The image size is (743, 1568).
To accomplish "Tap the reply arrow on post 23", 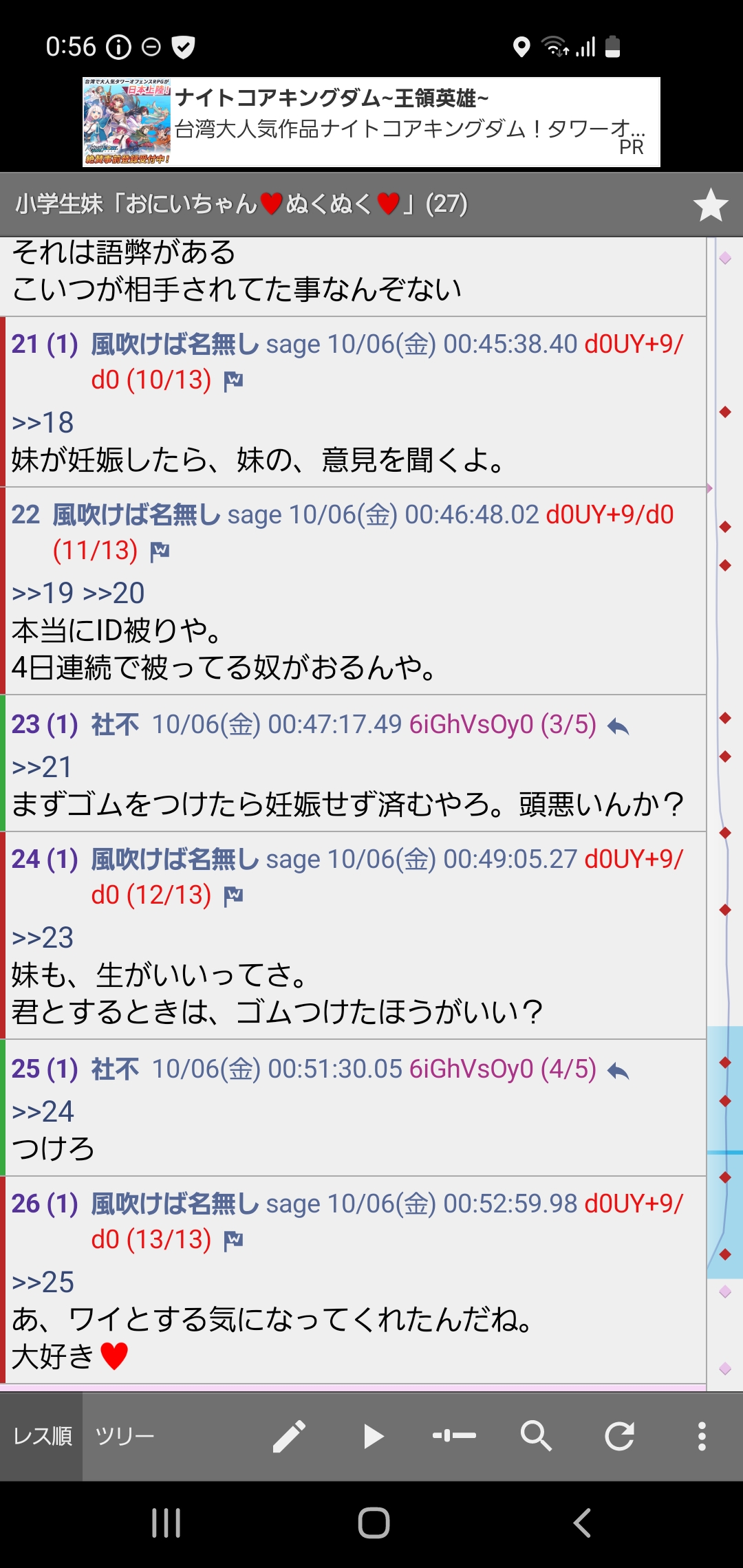I will [x=618, y=726].
